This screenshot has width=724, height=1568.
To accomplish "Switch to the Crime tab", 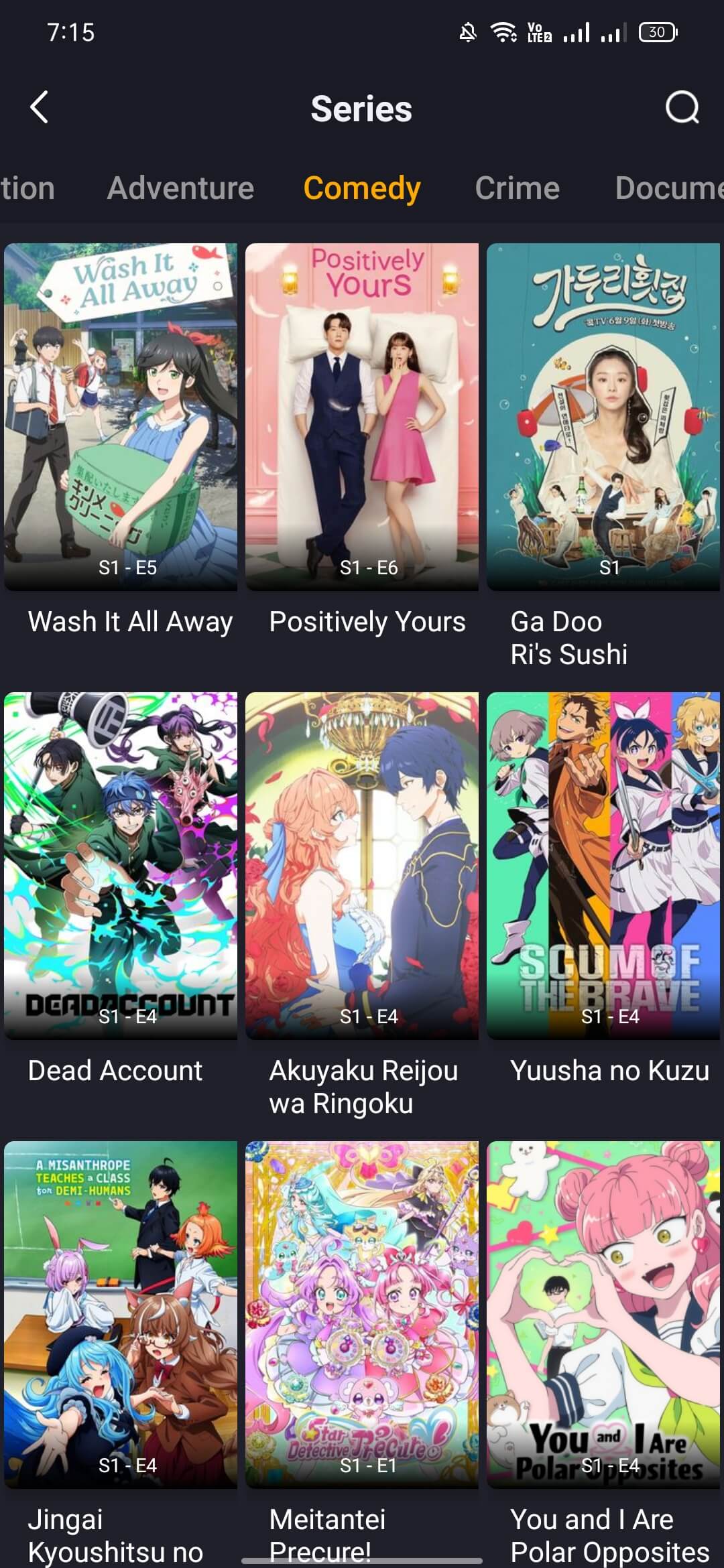I will (x=517, y=188).
